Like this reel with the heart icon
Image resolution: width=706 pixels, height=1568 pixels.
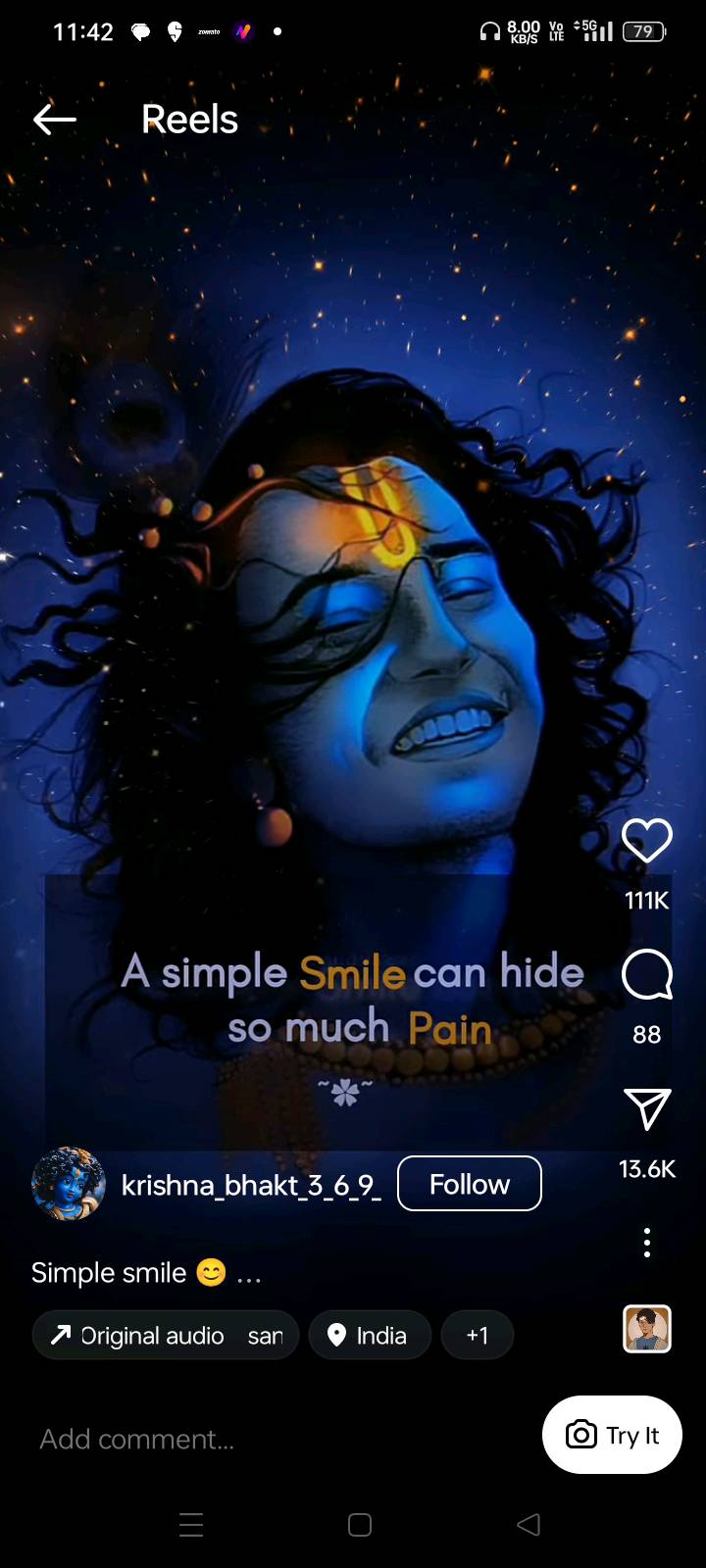click(x=647, y=841)
